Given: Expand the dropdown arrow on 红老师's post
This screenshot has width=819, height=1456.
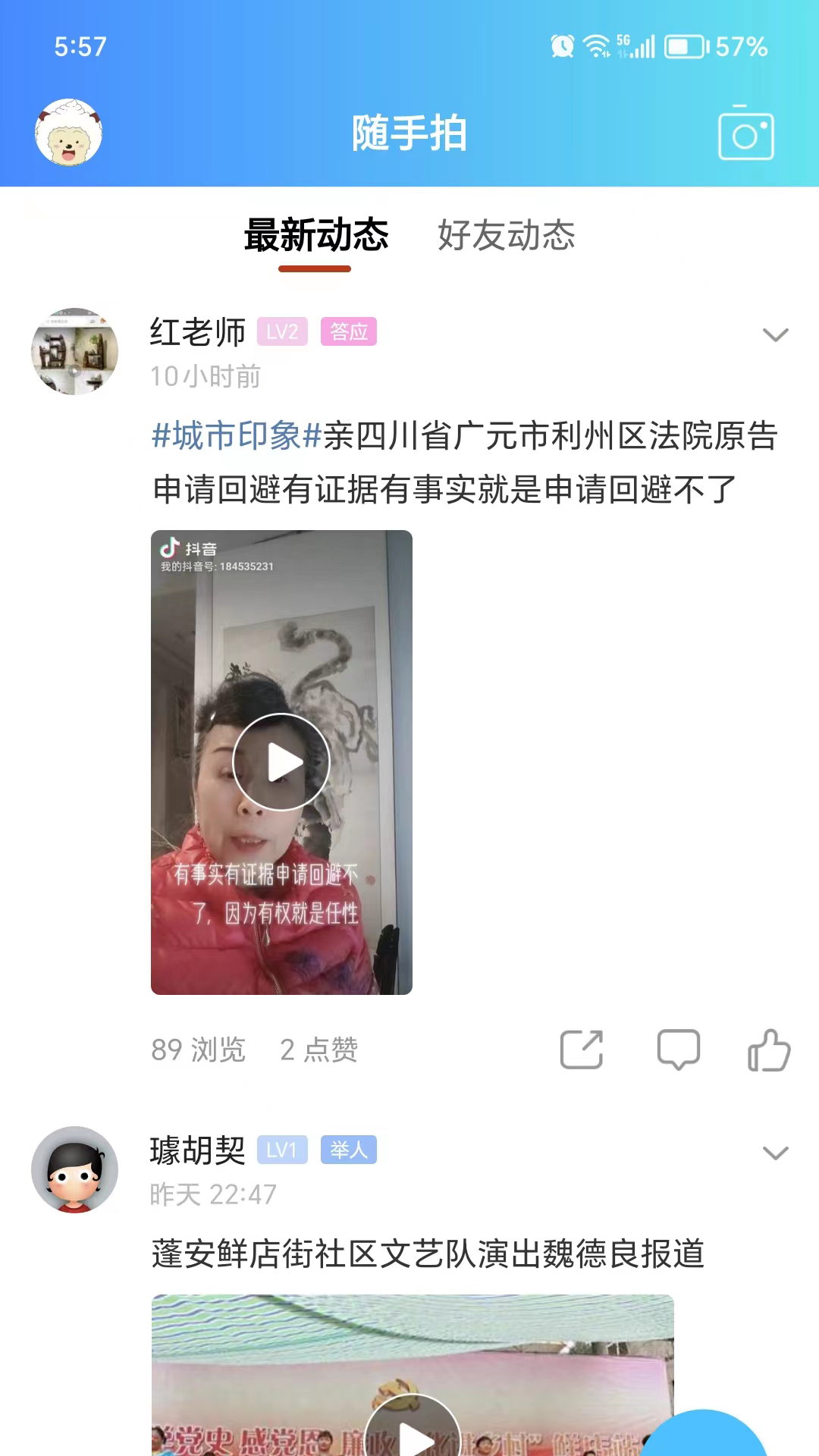Looking at the screenshot, I should 775,334.
